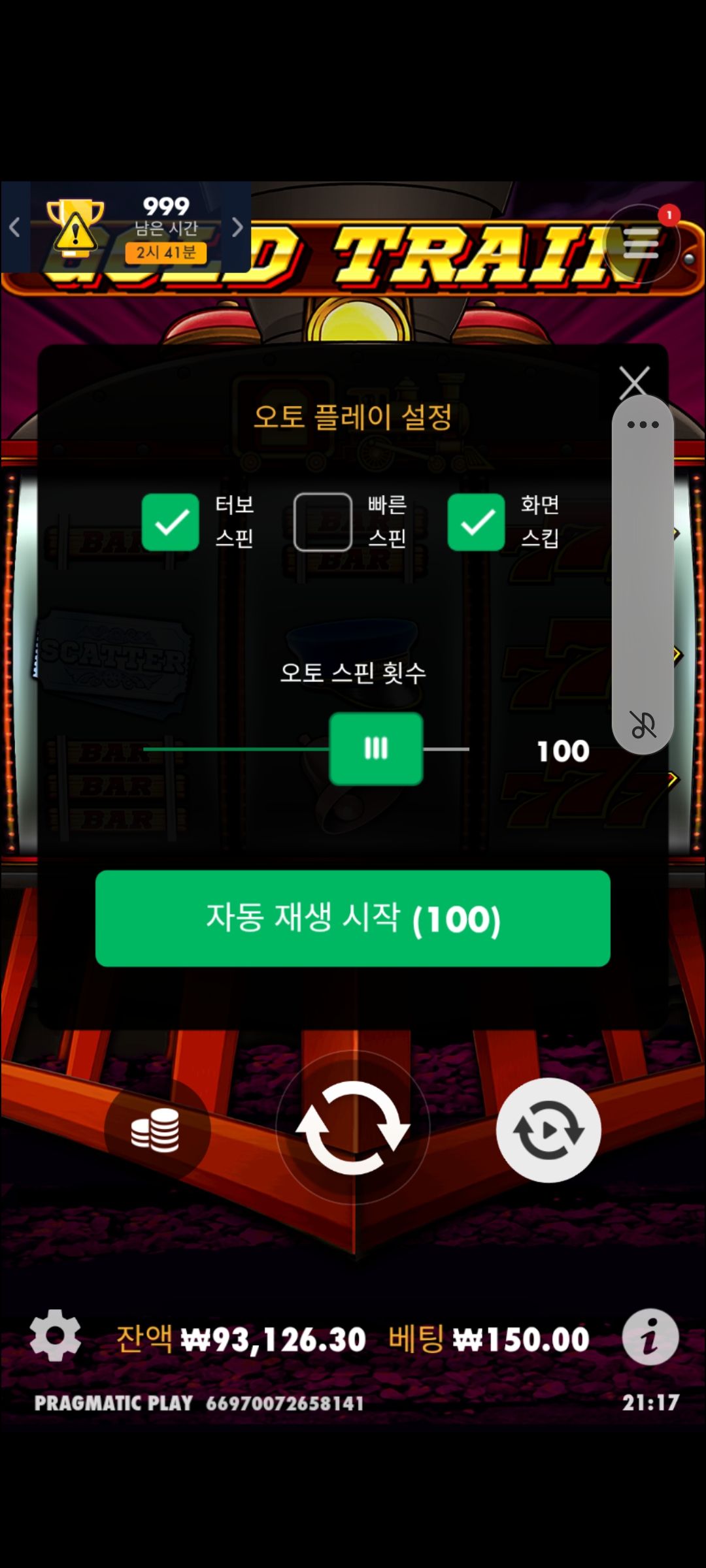Toggle the muted music note icon
Image resolution: width=706 pixels, height=1568 pixels.
coord(643,725)
